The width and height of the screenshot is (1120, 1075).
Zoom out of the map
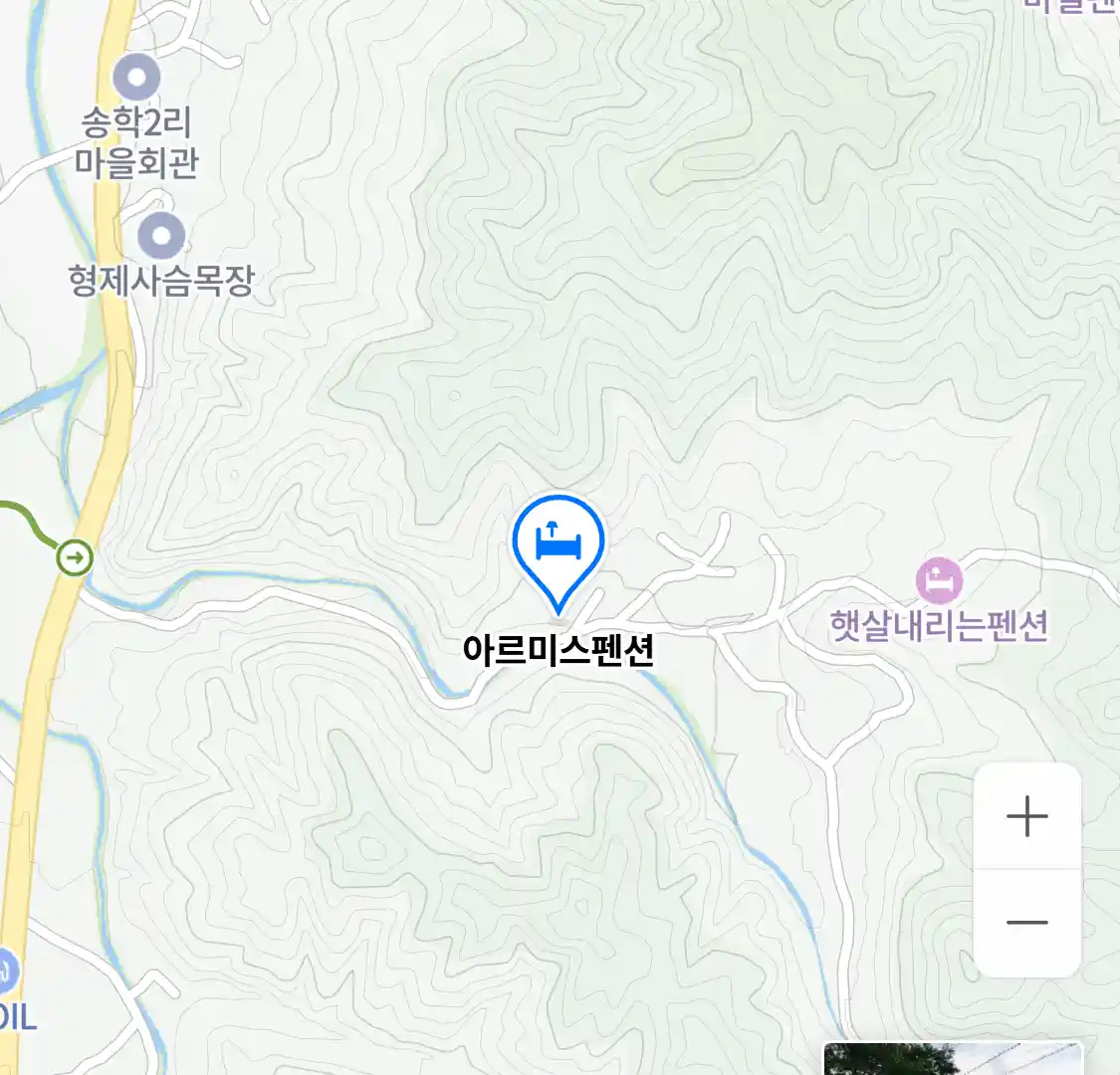point(1026,923)
